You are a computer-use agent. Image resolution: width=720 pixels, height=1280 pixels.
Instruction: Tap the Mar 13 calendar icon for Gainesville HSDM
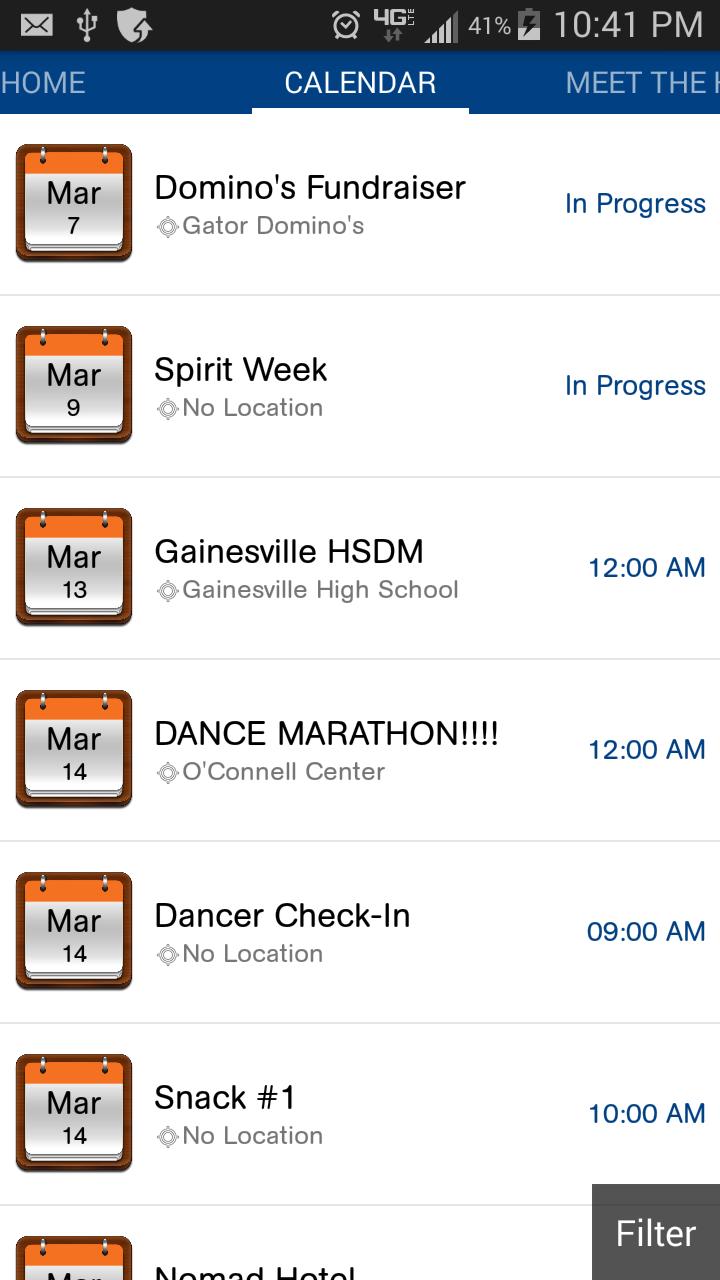click(x=73, y=567)
